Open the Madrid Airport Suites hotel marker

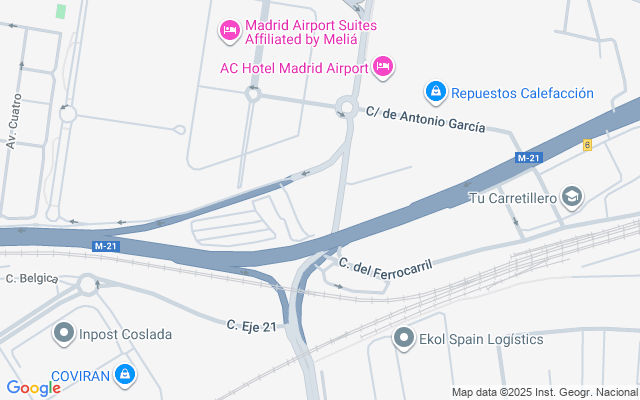tap(230, 32)
